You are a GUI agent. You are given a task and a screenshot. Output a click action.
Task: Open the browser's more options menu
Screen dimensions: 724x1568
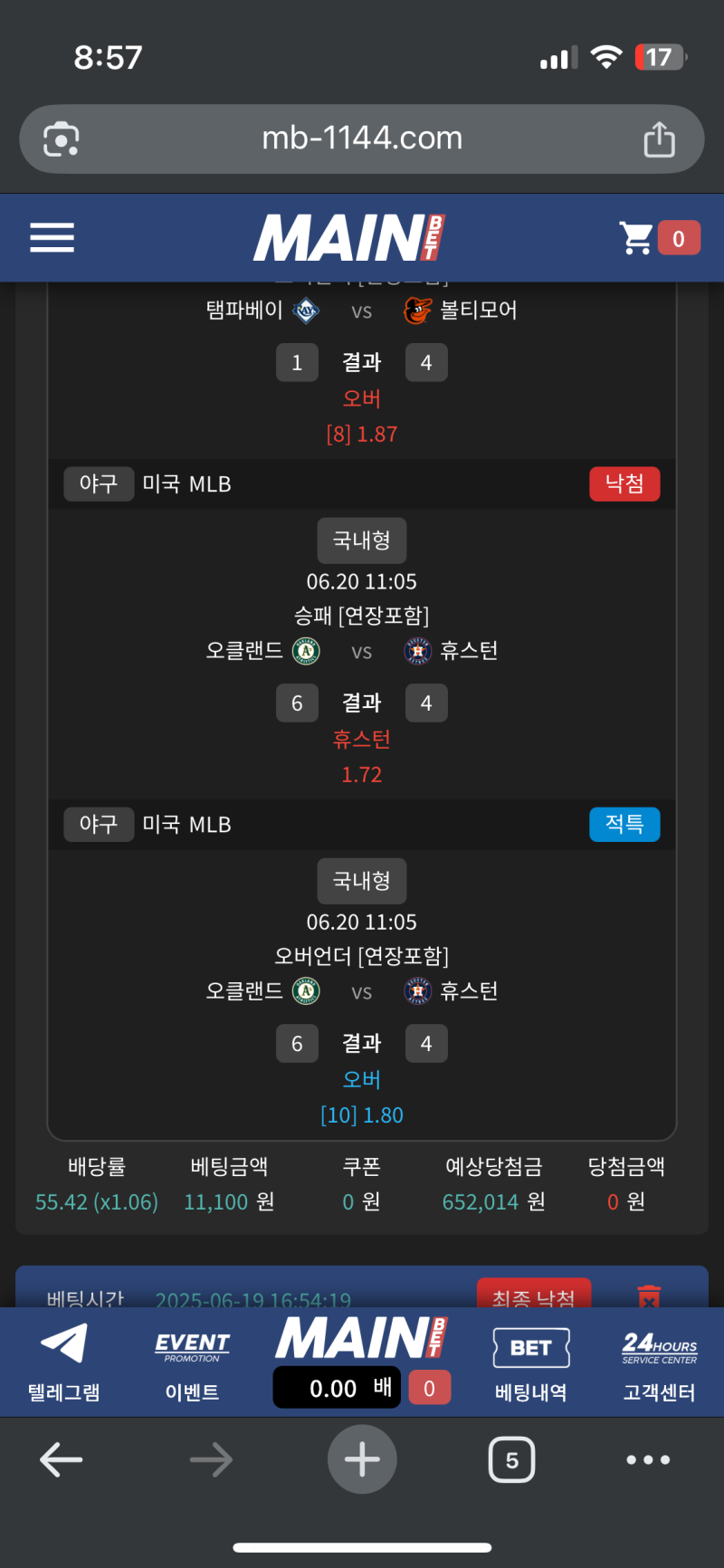tap(648, 1459)
